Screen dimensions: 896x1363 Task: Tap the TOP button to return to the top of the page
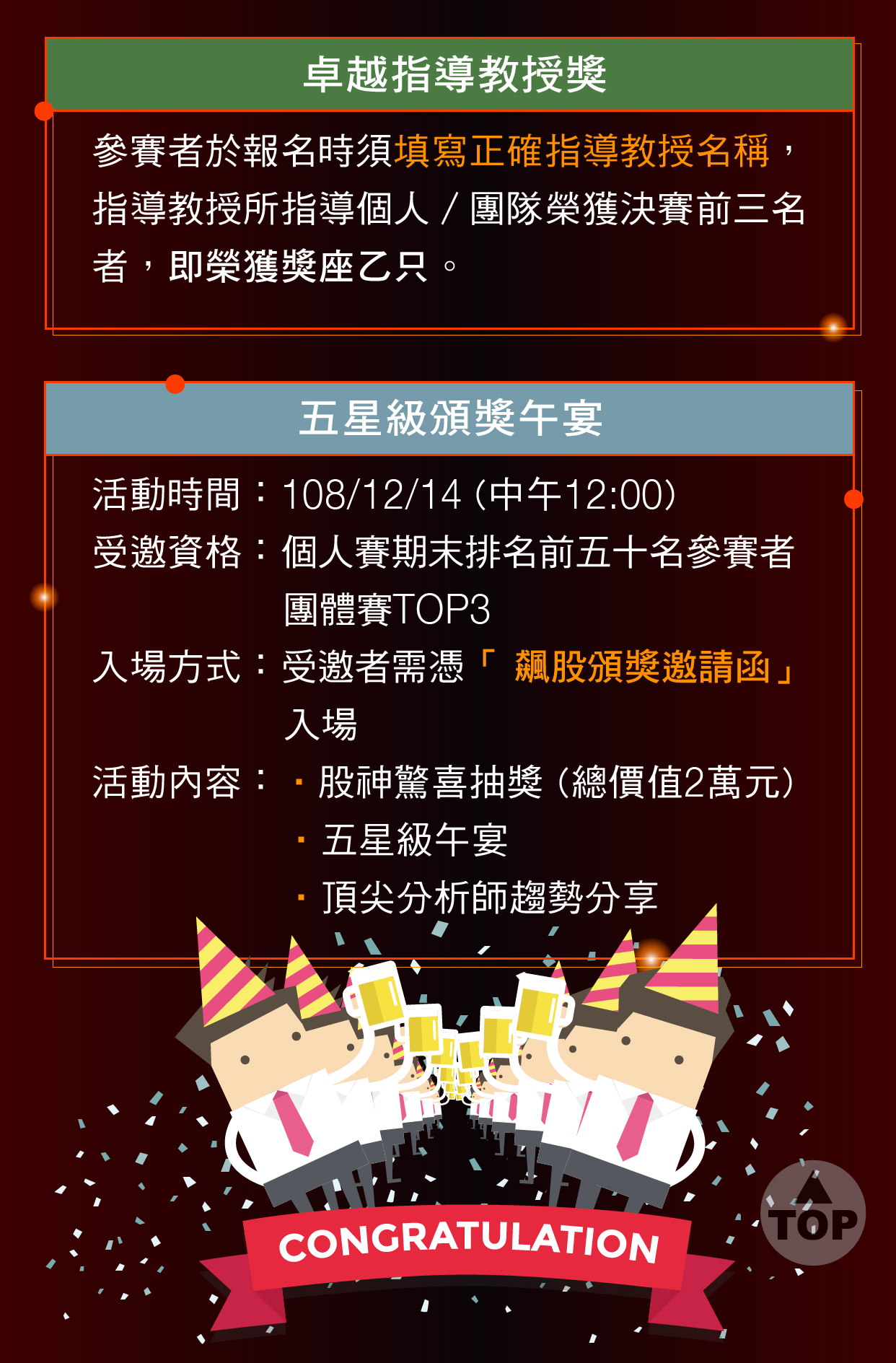pyautogui.click(x=813, y=1213)
